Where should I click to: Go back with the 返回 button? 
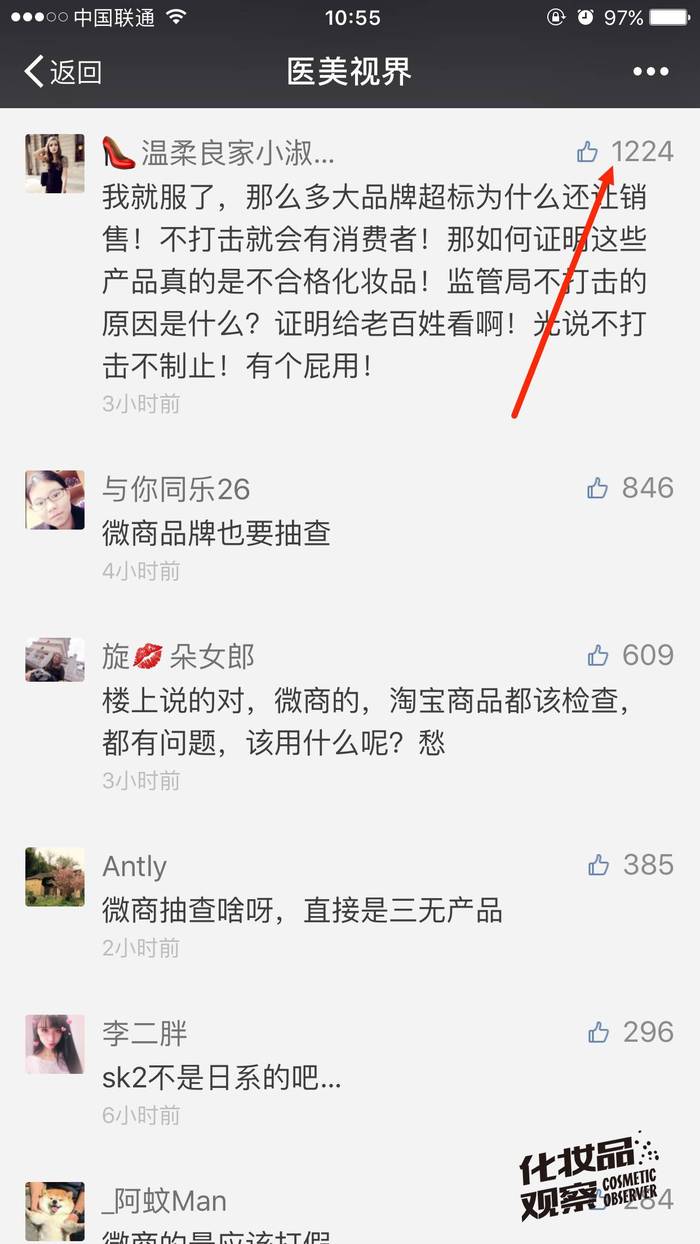[x=62, y=72]
